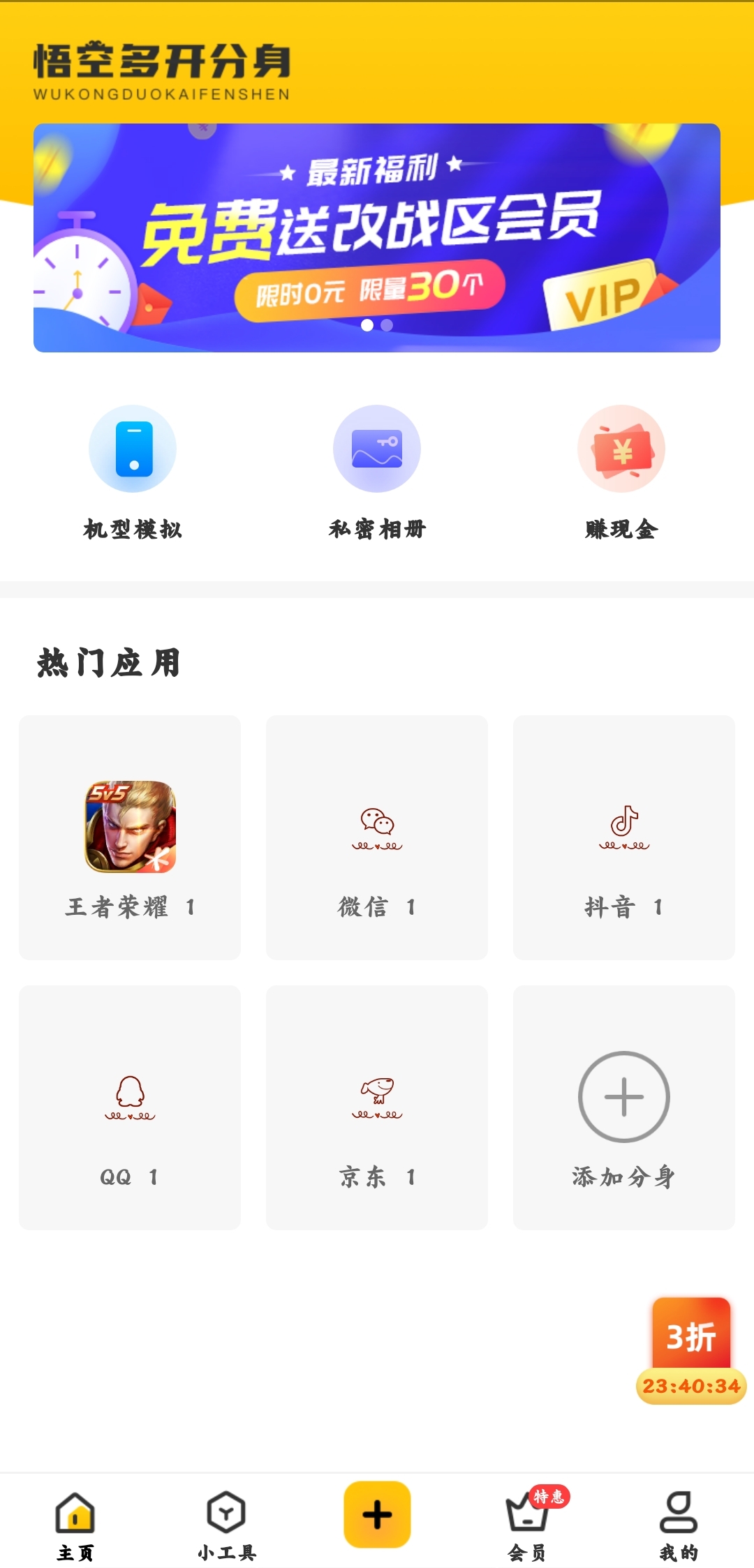Select the second carousel indicator dot

pos(386,324)
